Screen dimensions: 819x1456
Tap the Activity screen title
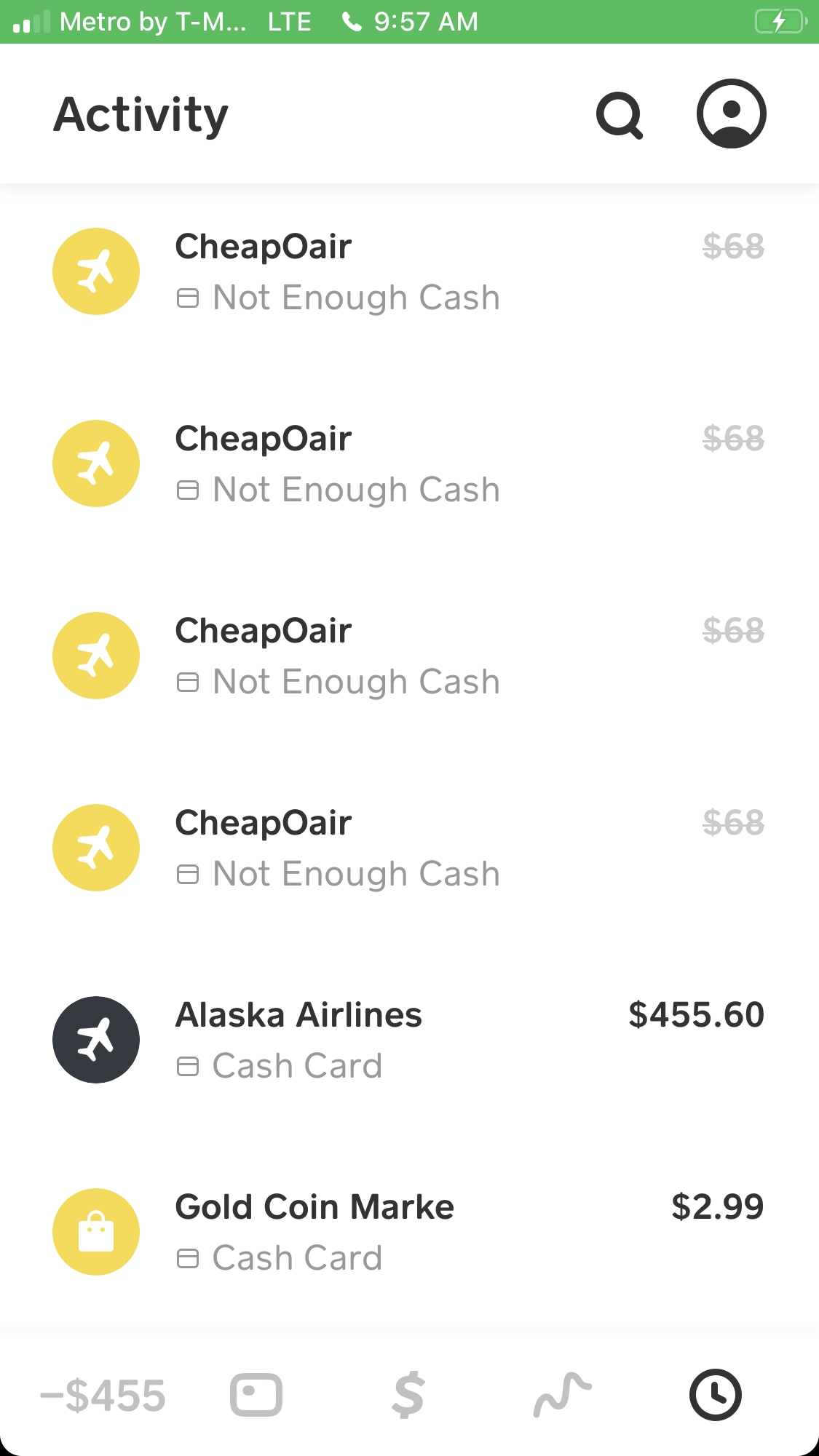(x=140, y=114)
